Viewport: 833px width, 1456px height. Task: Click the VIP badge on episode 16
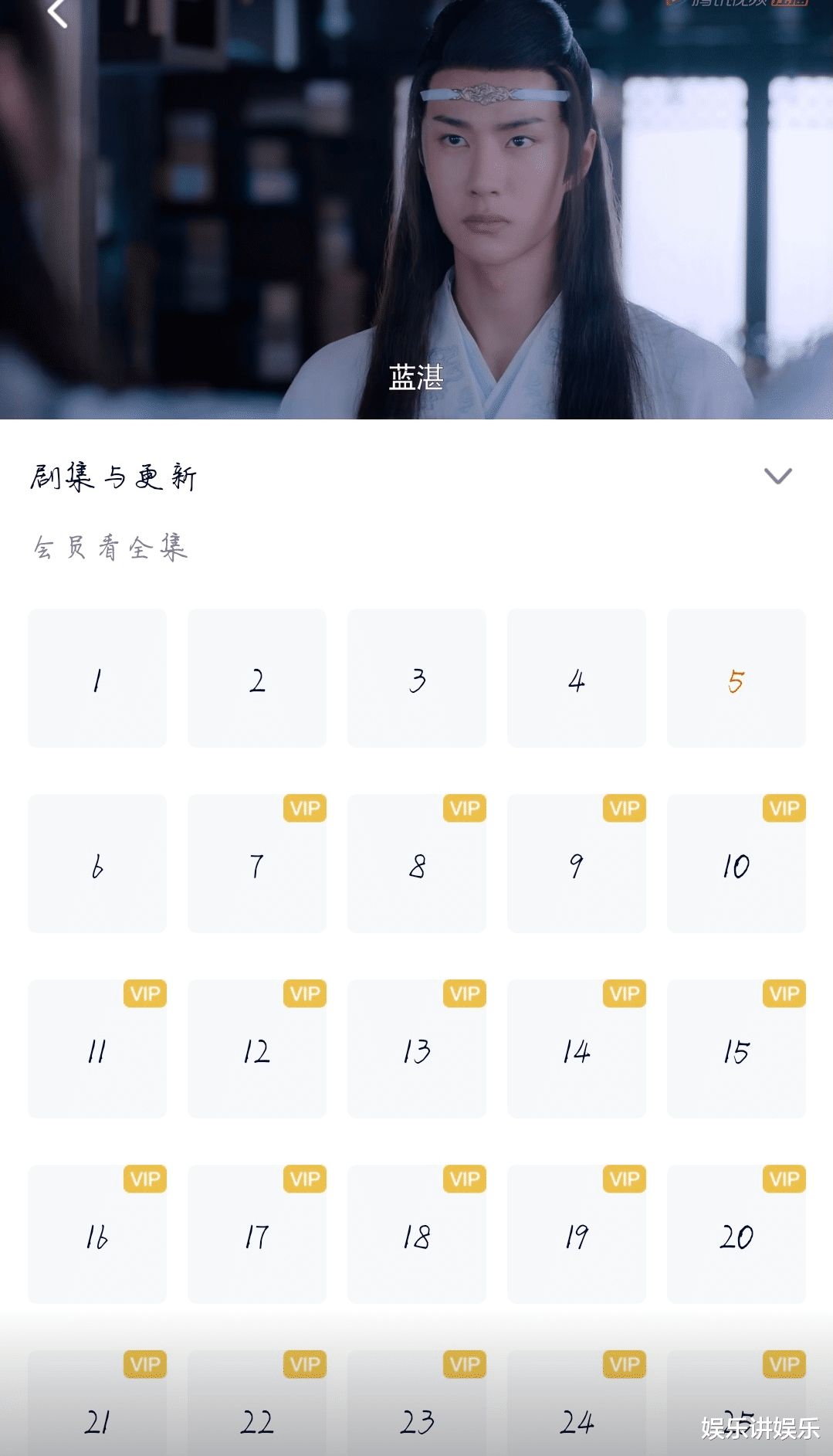[x=144, y=1179]
